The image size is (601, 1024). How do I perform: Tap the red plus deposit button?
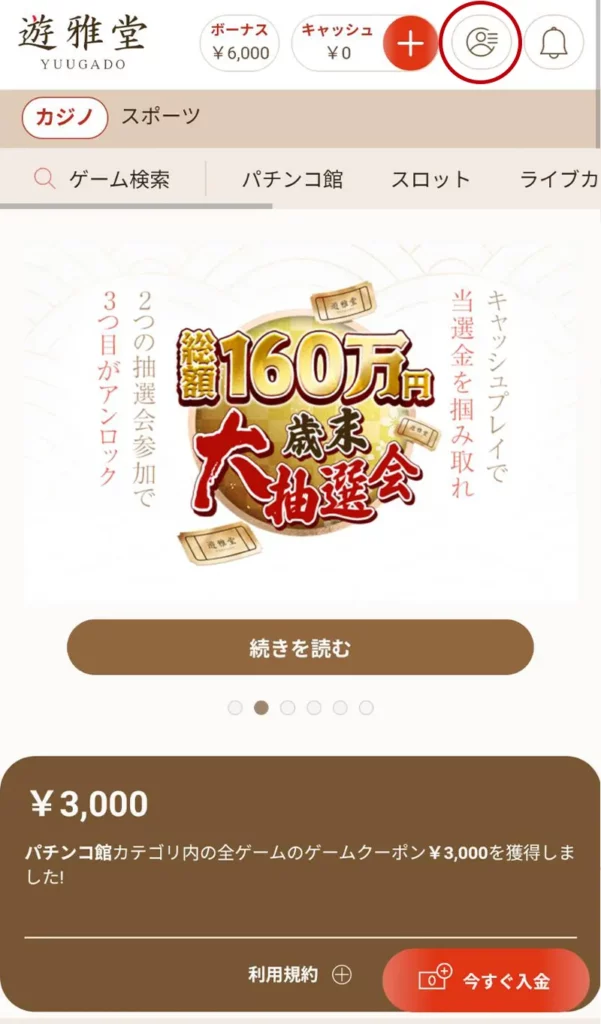pyautogui.click(x=410, y=43)
